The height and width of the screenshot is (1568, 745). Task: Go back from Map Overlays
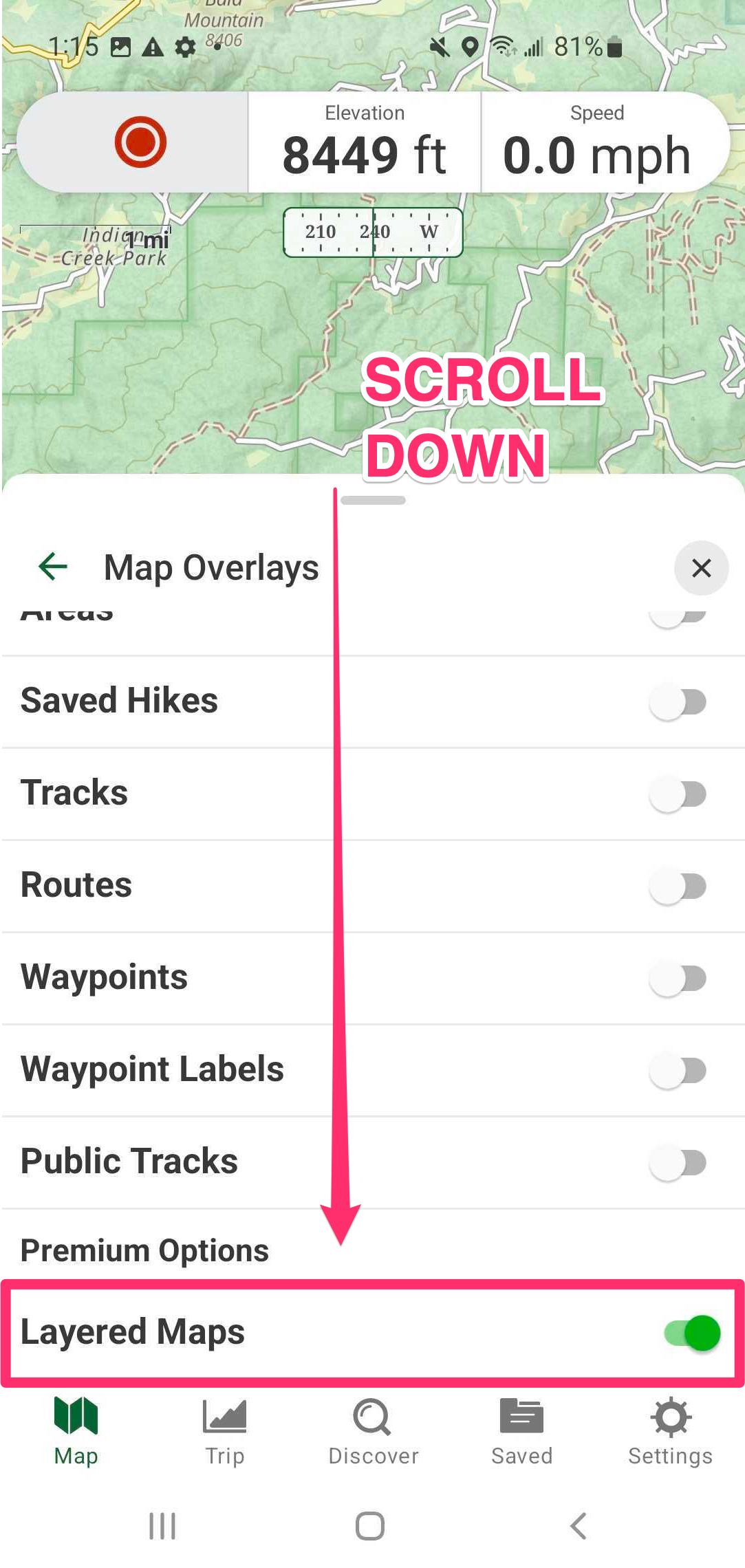tap(53, 567)
